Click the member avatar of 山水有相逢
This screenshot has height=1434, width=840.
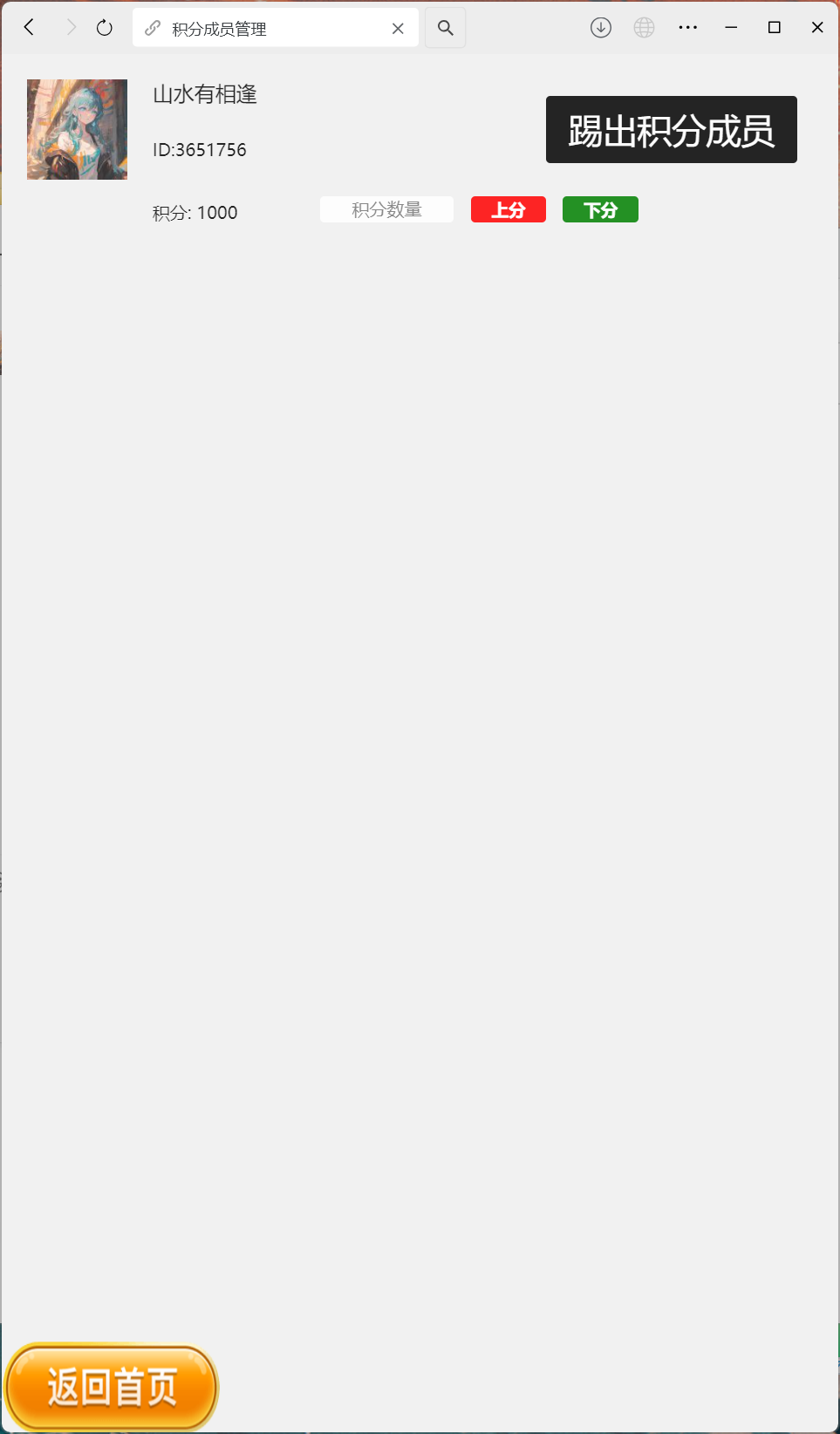77,128
